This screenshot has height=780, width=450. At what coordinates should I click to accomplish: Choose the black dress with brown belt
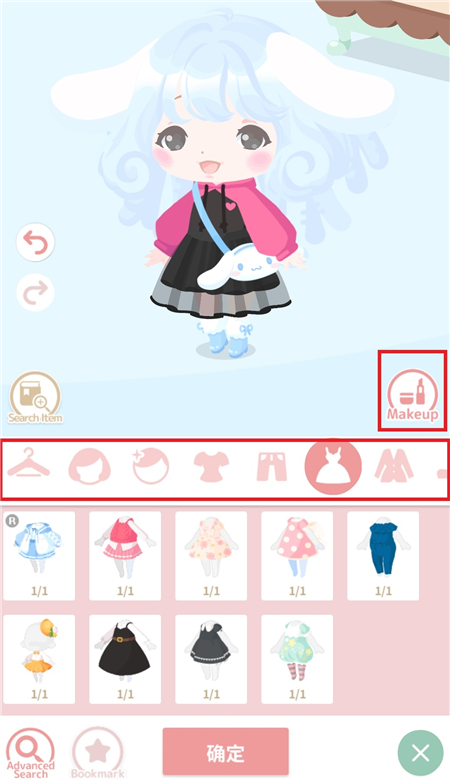coord(125,659)
